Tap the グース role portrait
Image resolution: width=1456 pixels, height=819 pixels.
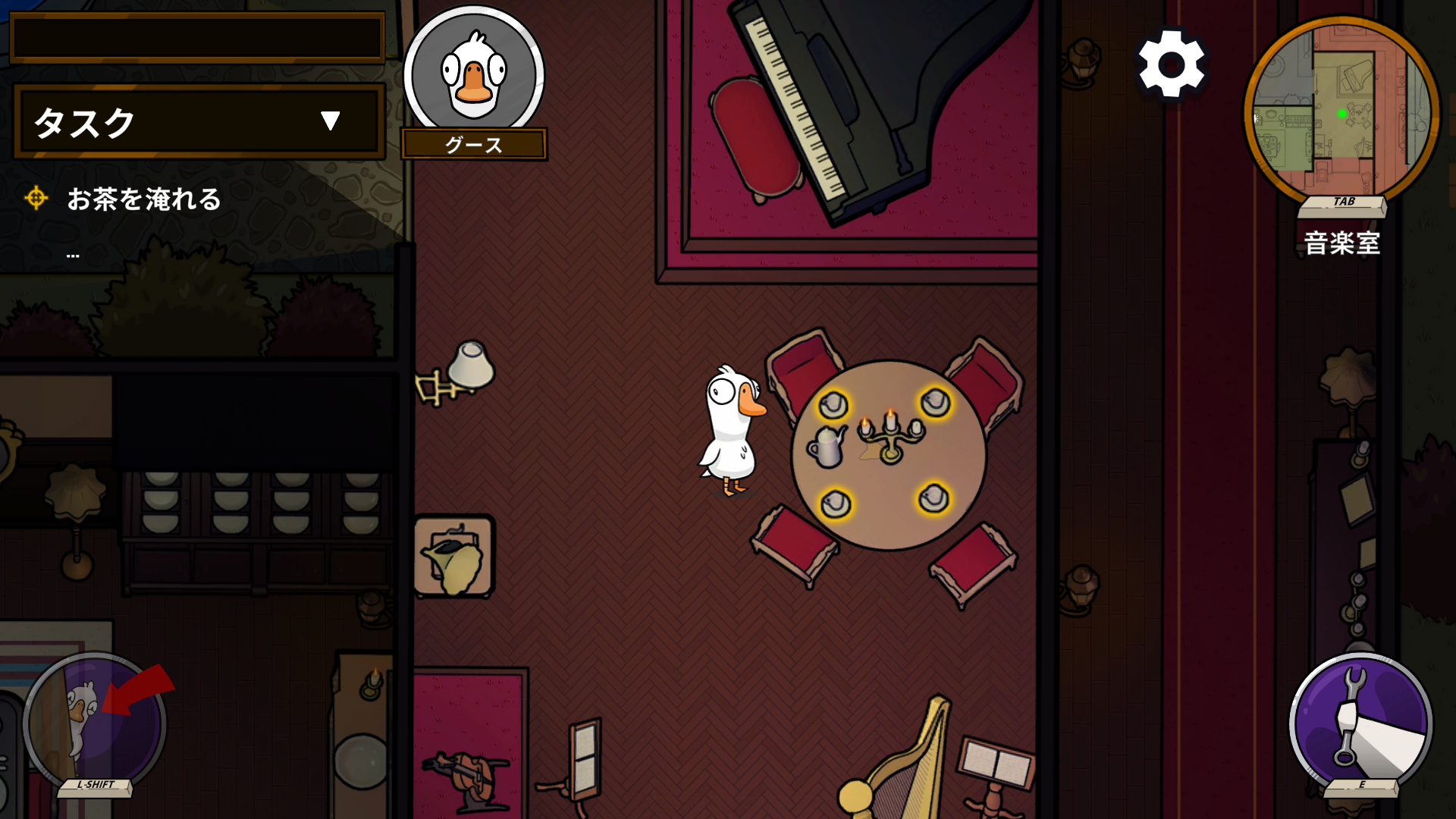pyautogui.click(x=474, y=74)
